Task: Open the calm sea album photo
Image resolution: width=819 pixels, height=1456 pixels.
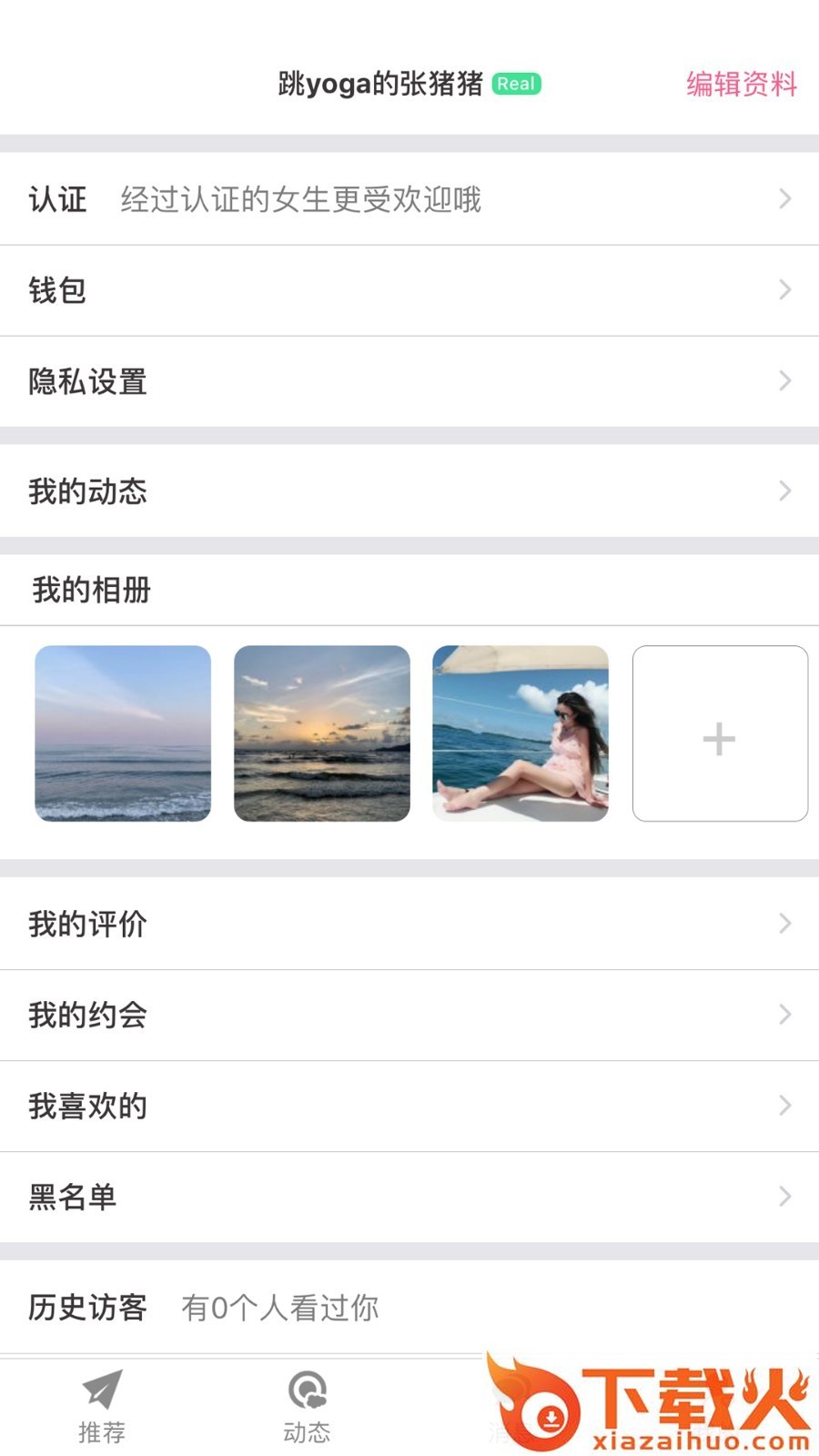Action: tap(123, 733)
